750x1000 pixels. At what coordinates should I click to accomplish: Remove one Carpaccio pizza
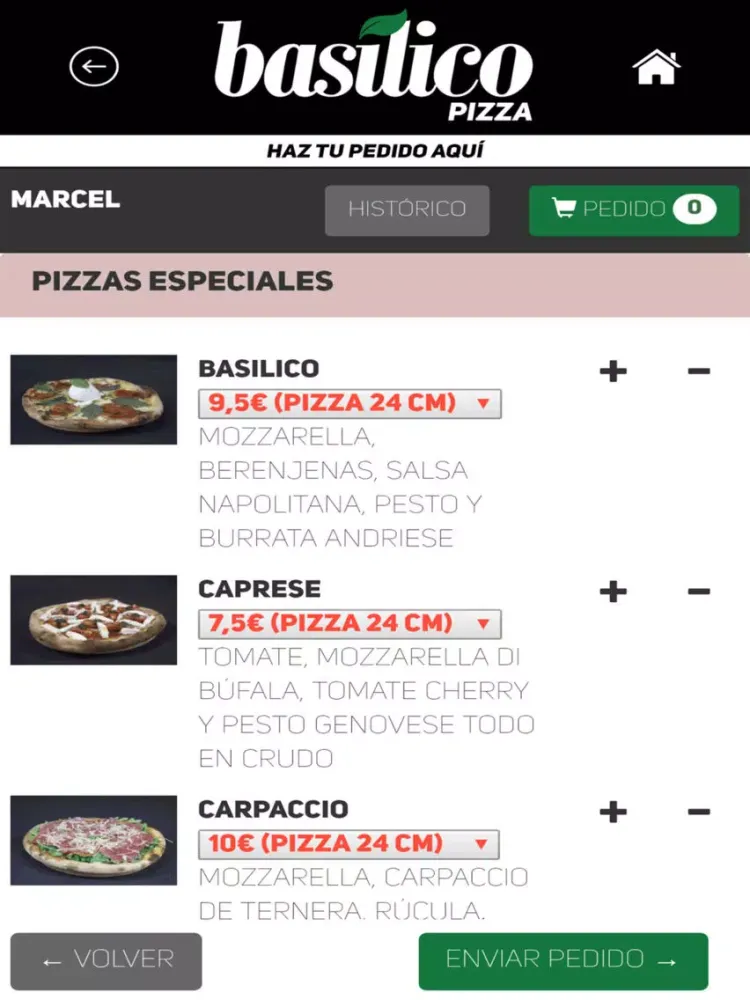(699, 812)
